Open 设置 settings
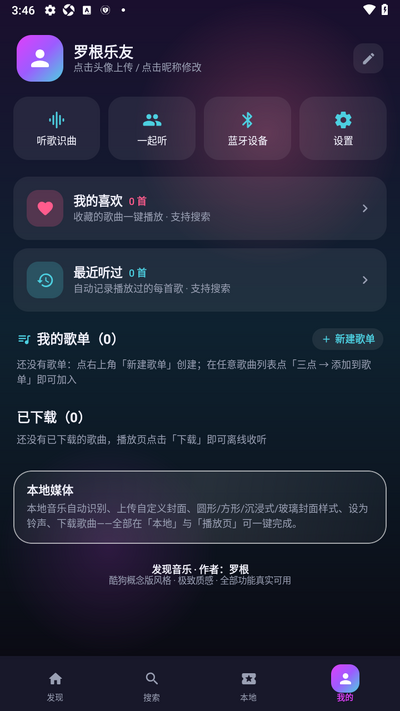Image resolution: width=400 pixels, height=711 pixels. pyautogui.click(x=343, y=128)
